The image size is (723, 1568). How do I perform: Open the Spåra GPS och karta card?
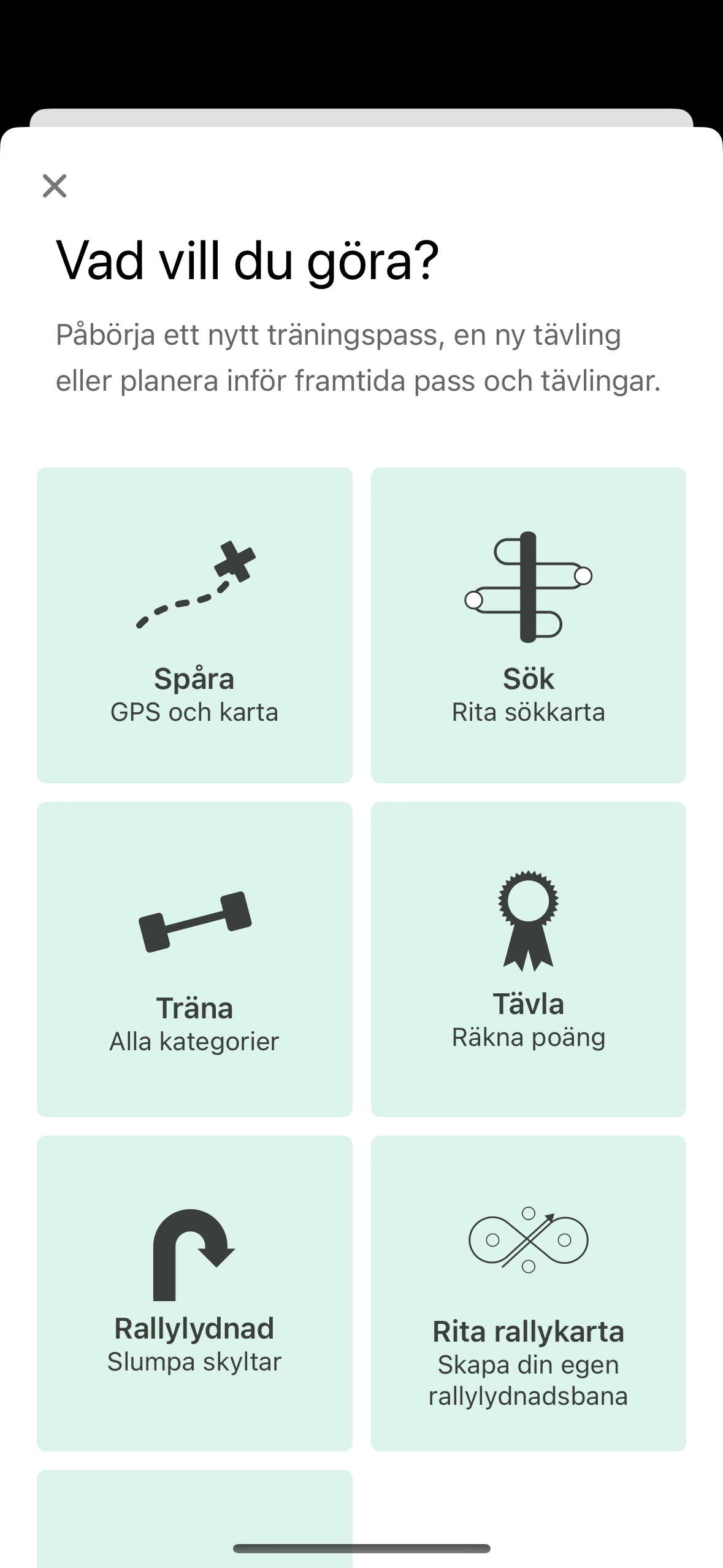[x=194, y=625]
